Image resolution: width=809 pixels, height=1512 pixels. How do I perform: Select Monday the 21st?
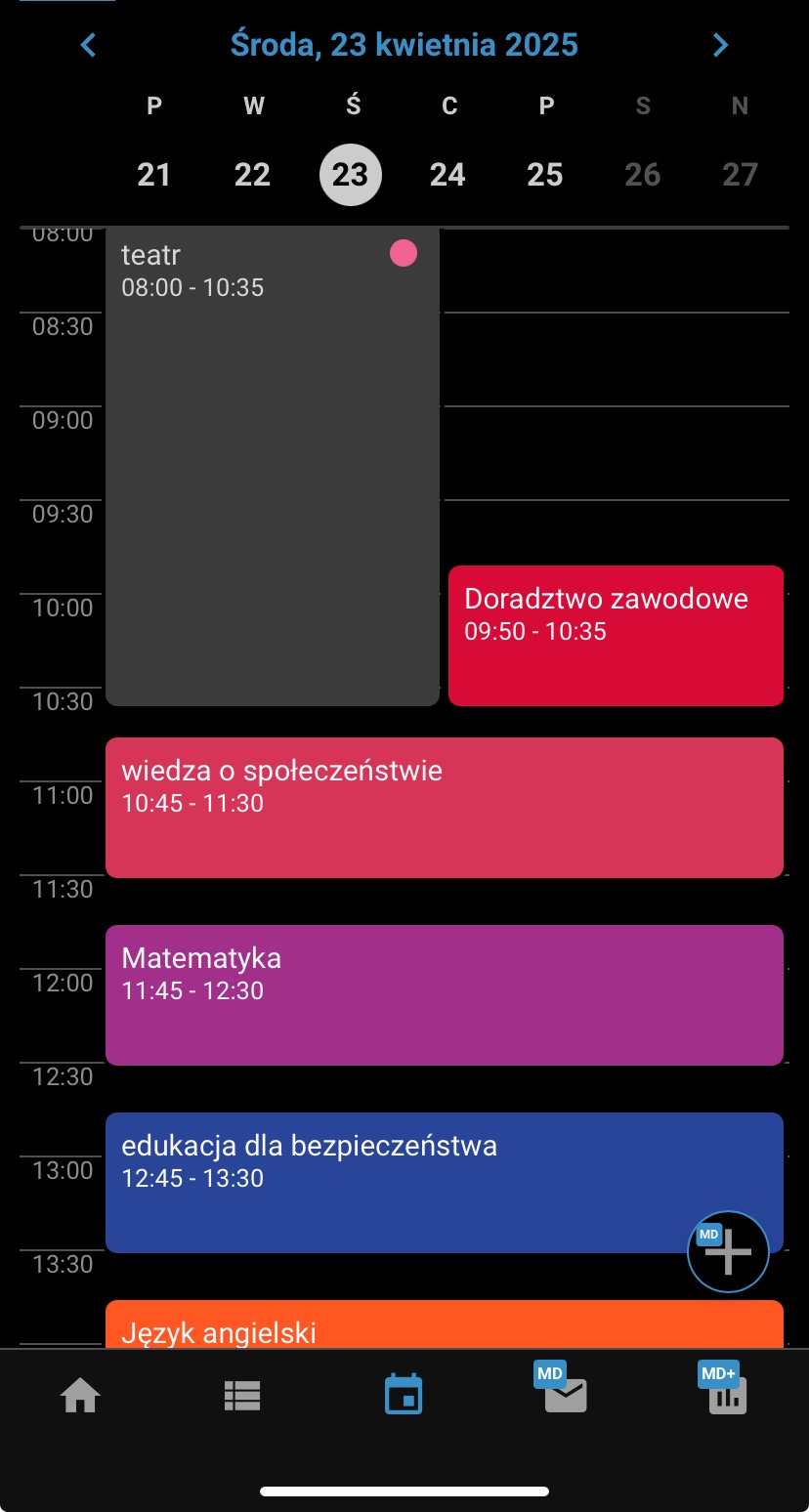coord(154,175)
